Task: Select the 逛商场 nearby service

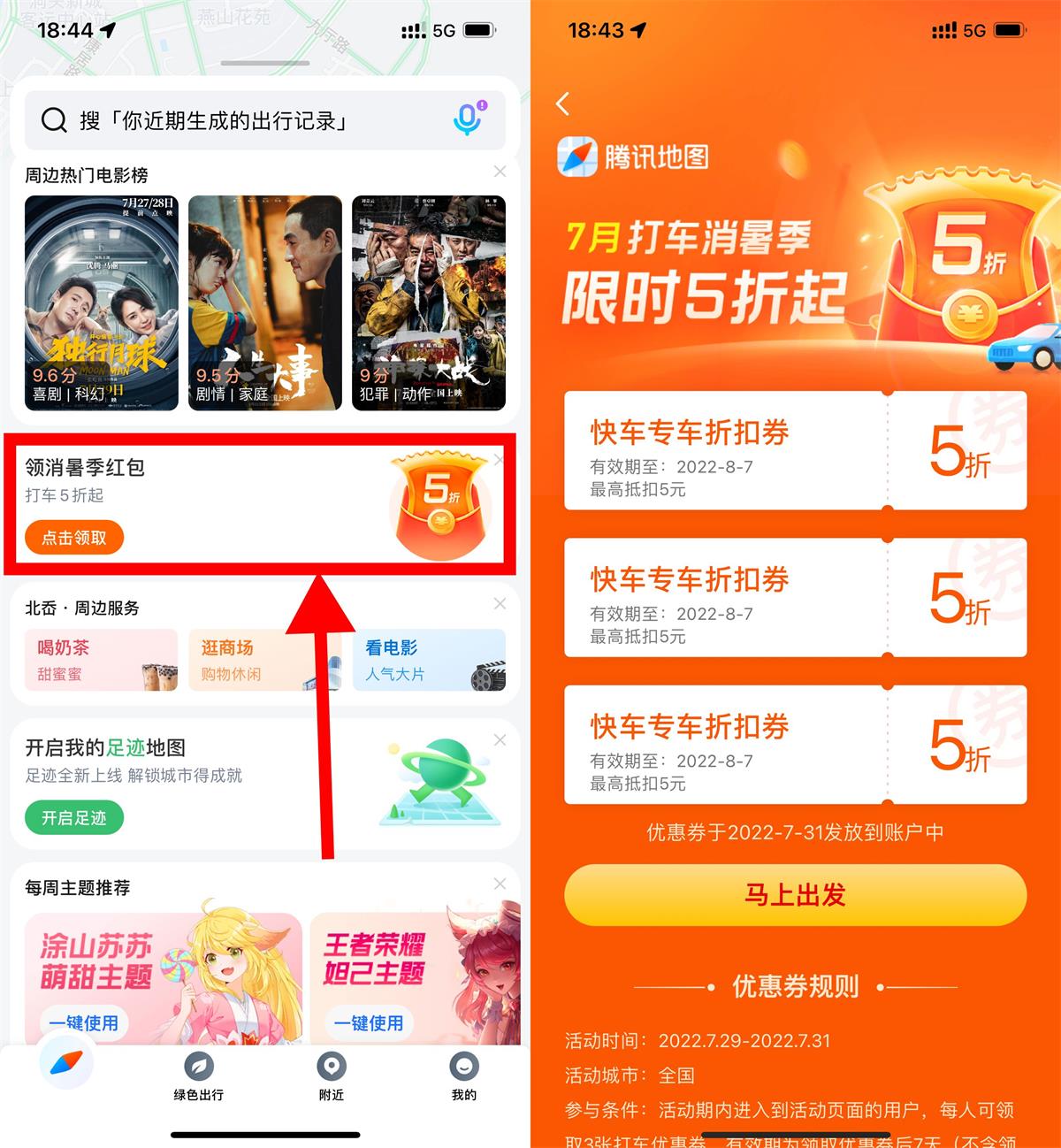Action: point(263,660)
